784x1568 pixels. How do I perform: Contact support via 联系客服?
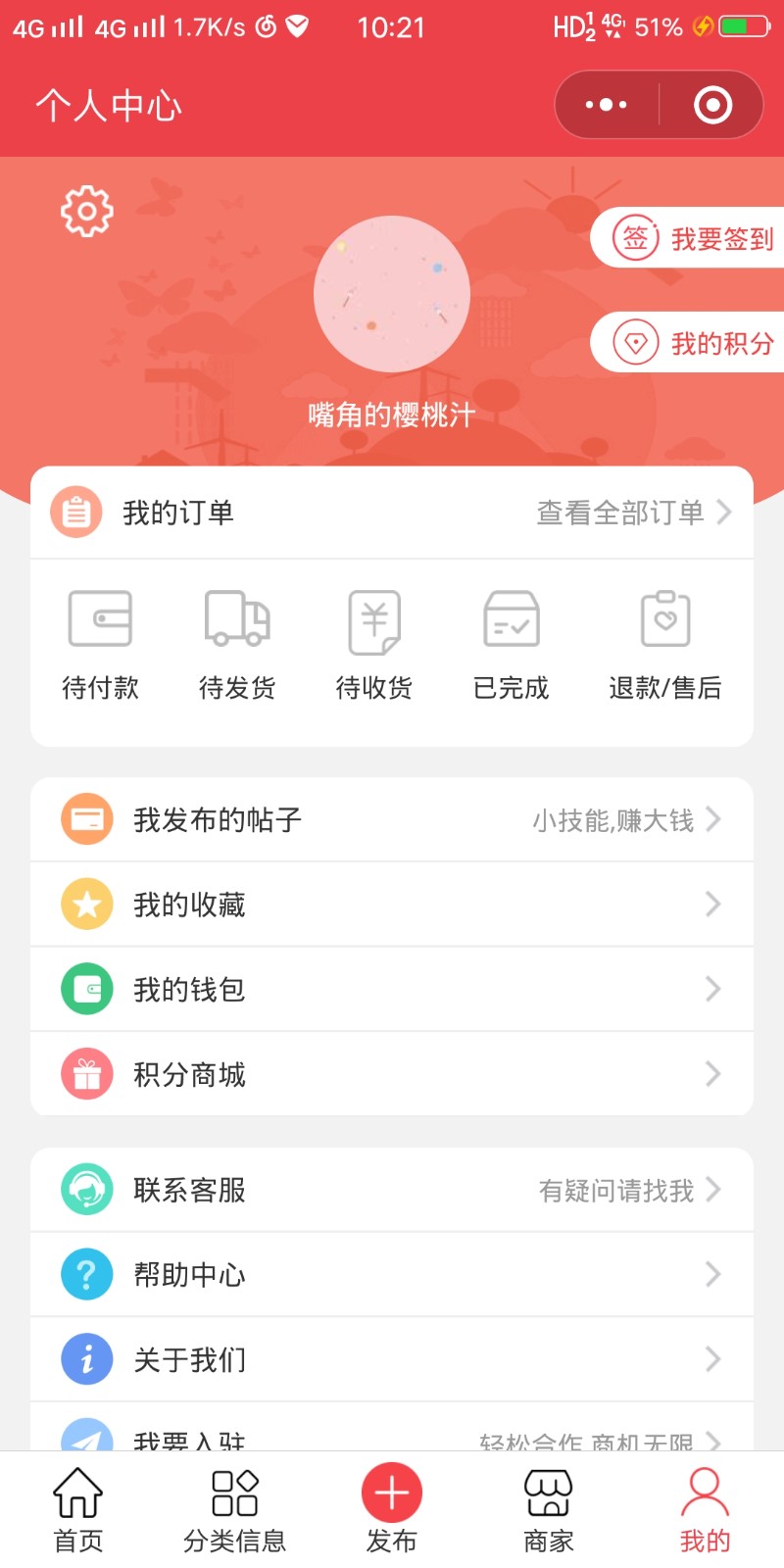tap(392, 1190)
